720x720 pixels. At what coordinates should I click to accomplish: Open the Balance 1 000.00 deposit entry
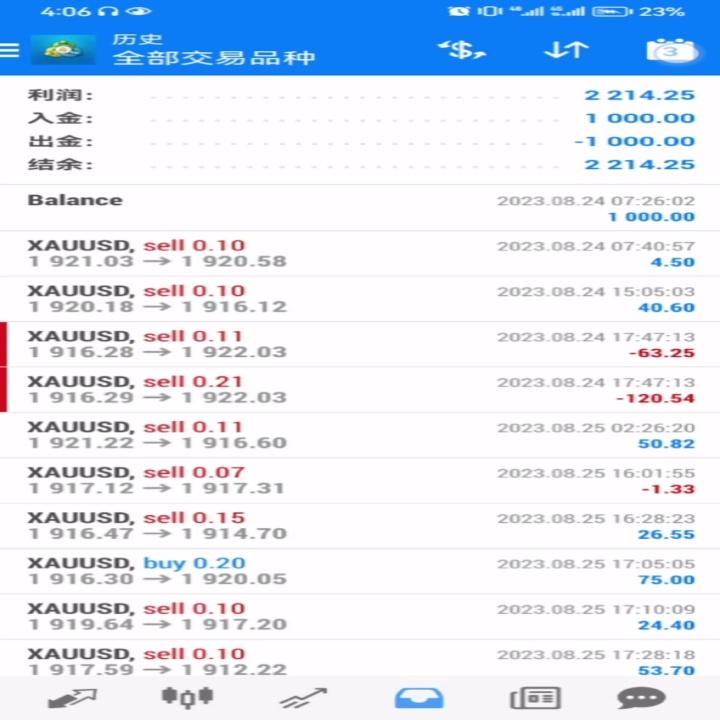(360, 208)
